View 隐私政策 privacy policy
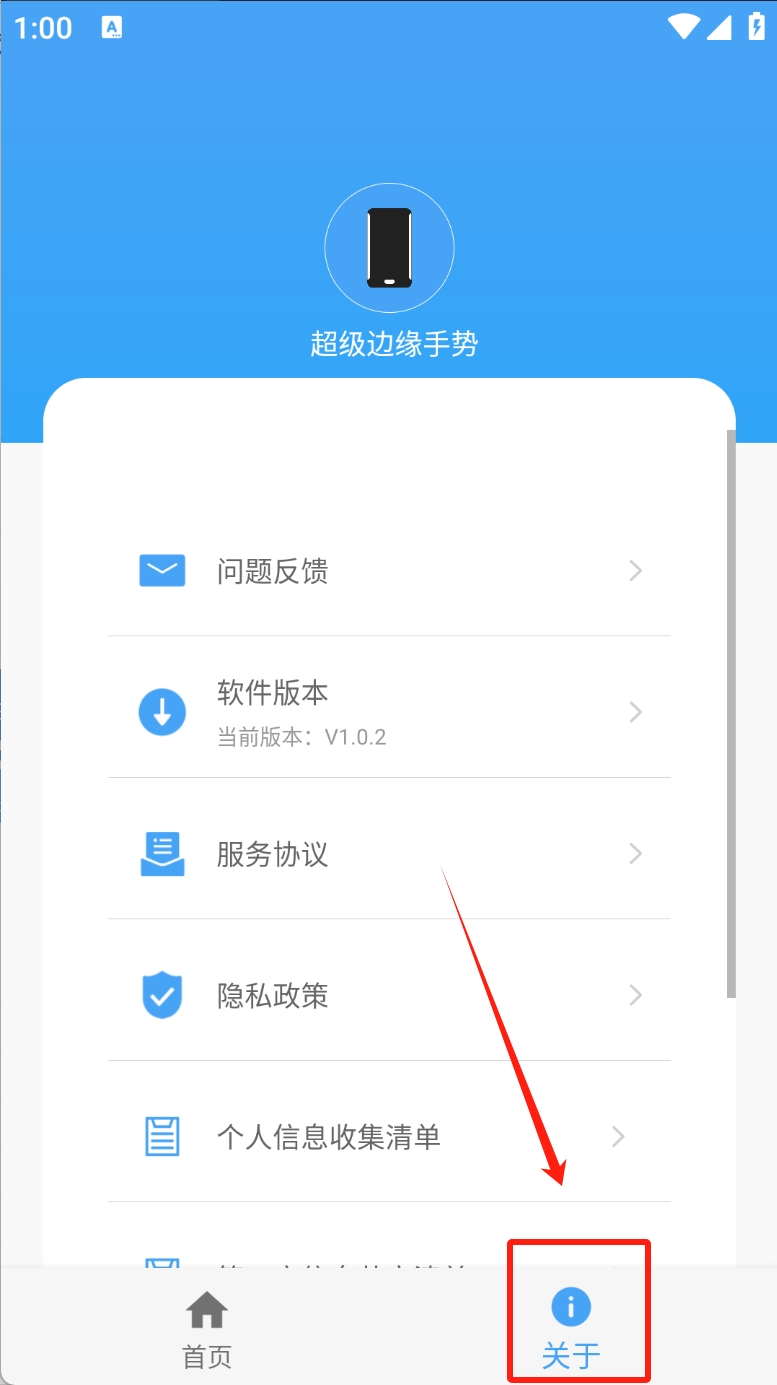Screen dimensions: 777x1385 click(389, 996)
